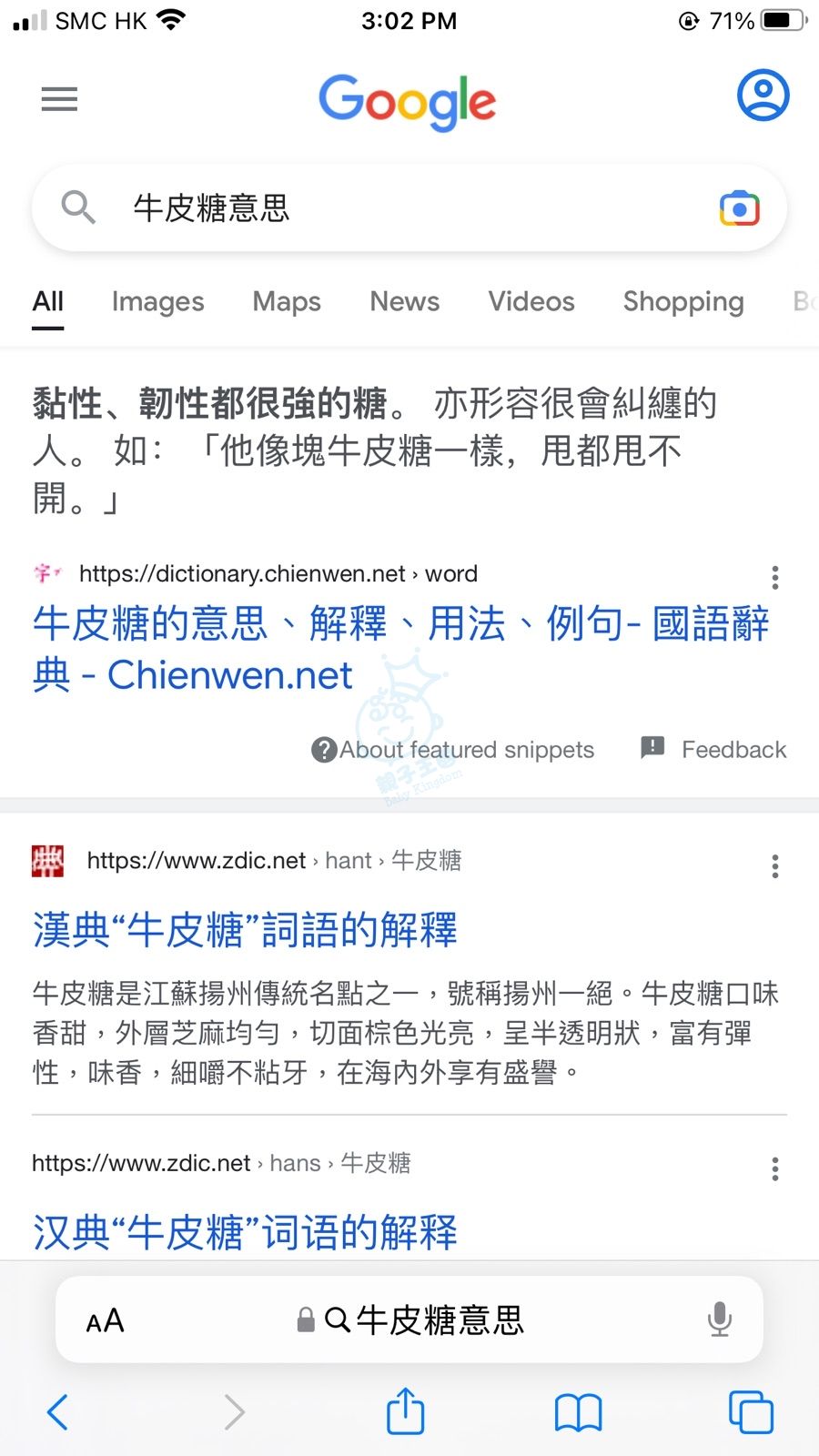Screen dimensions: 819x1456
Task: Send Feedback on the featured snippet
Action: (713, 749)
